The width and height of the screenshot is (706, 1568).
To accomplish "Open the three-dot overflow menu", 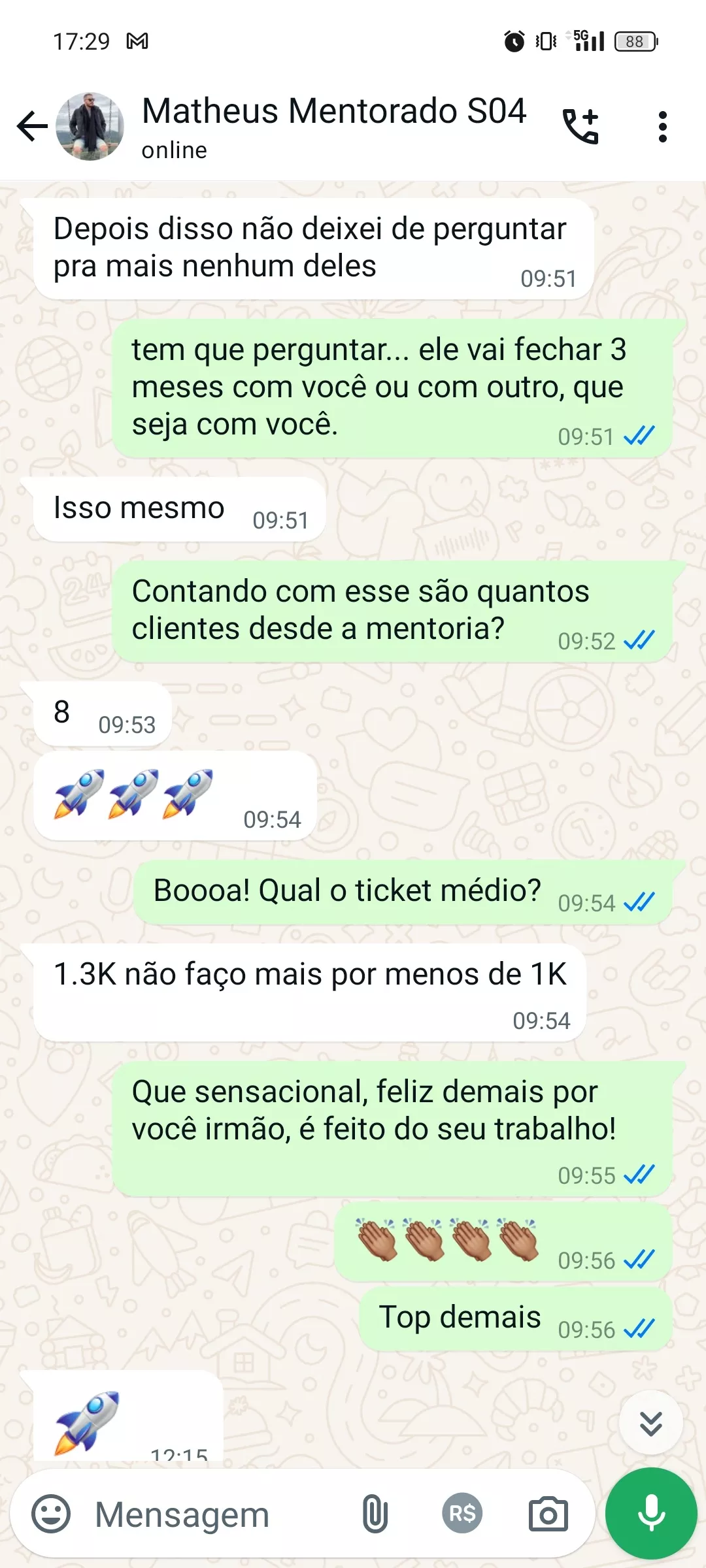I will 663,127.
